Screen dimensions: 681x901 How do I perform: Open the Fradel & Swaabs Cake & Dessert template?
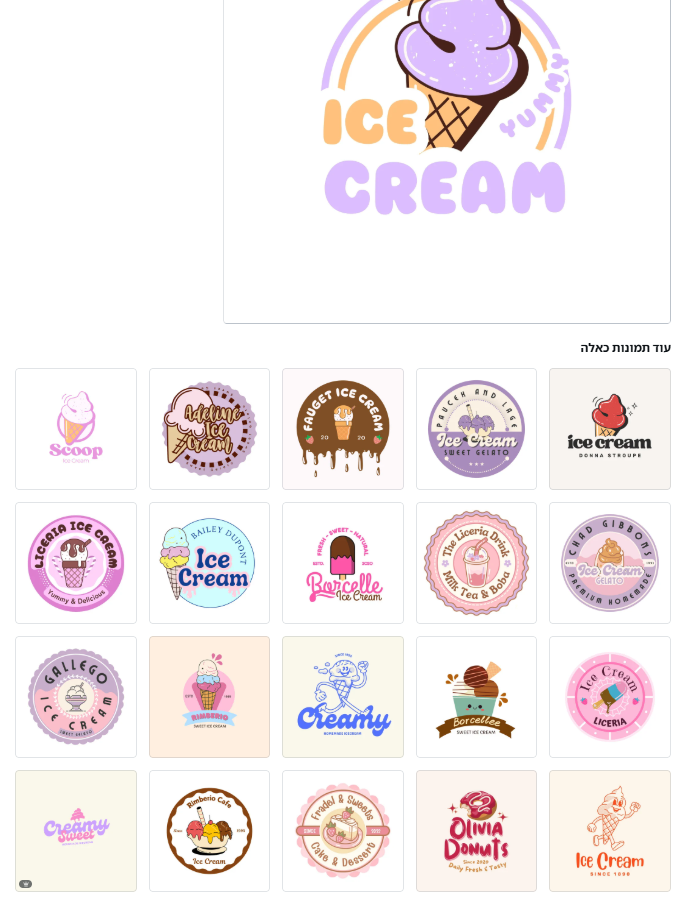click(x=343, y=831)
